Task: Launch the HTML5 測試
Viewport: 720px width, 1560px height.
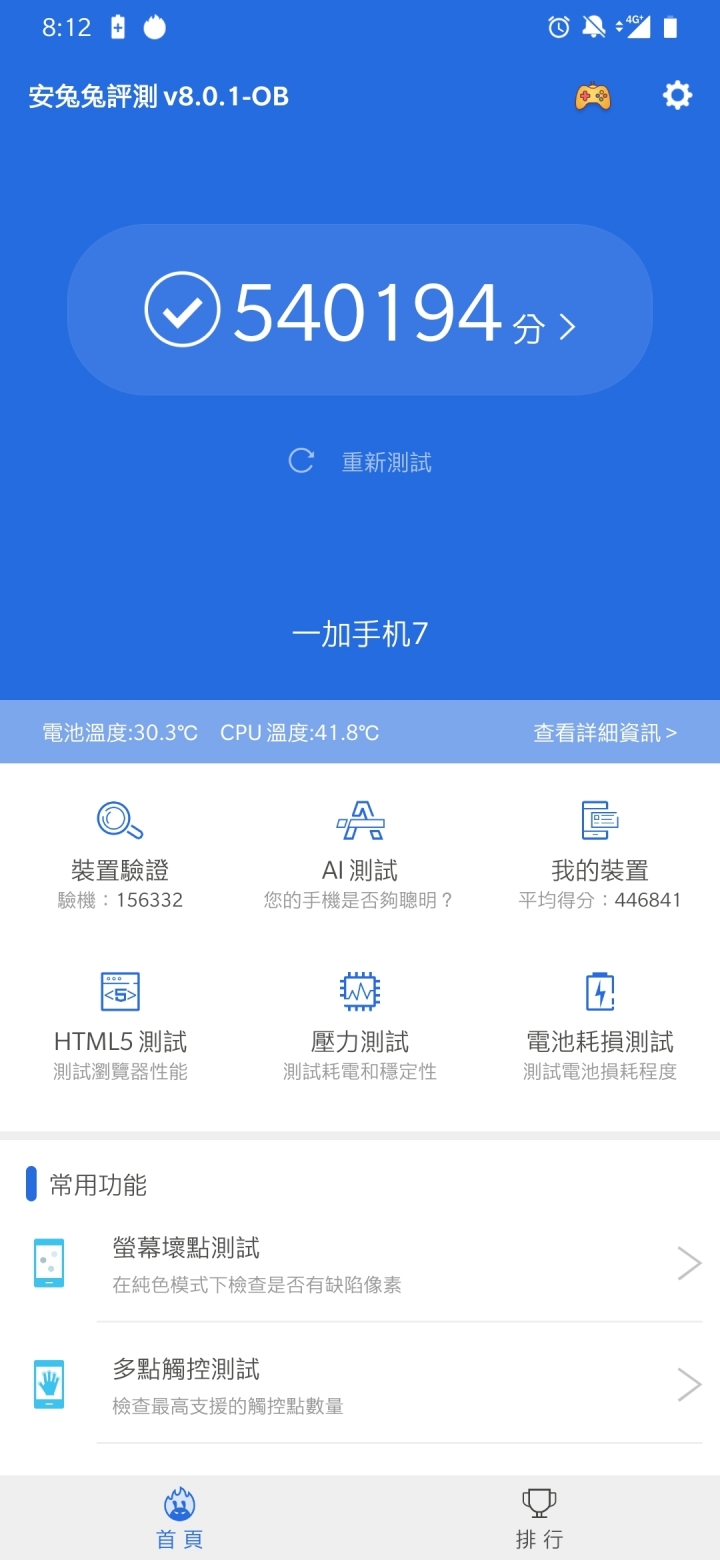Action: (120, 1025)
